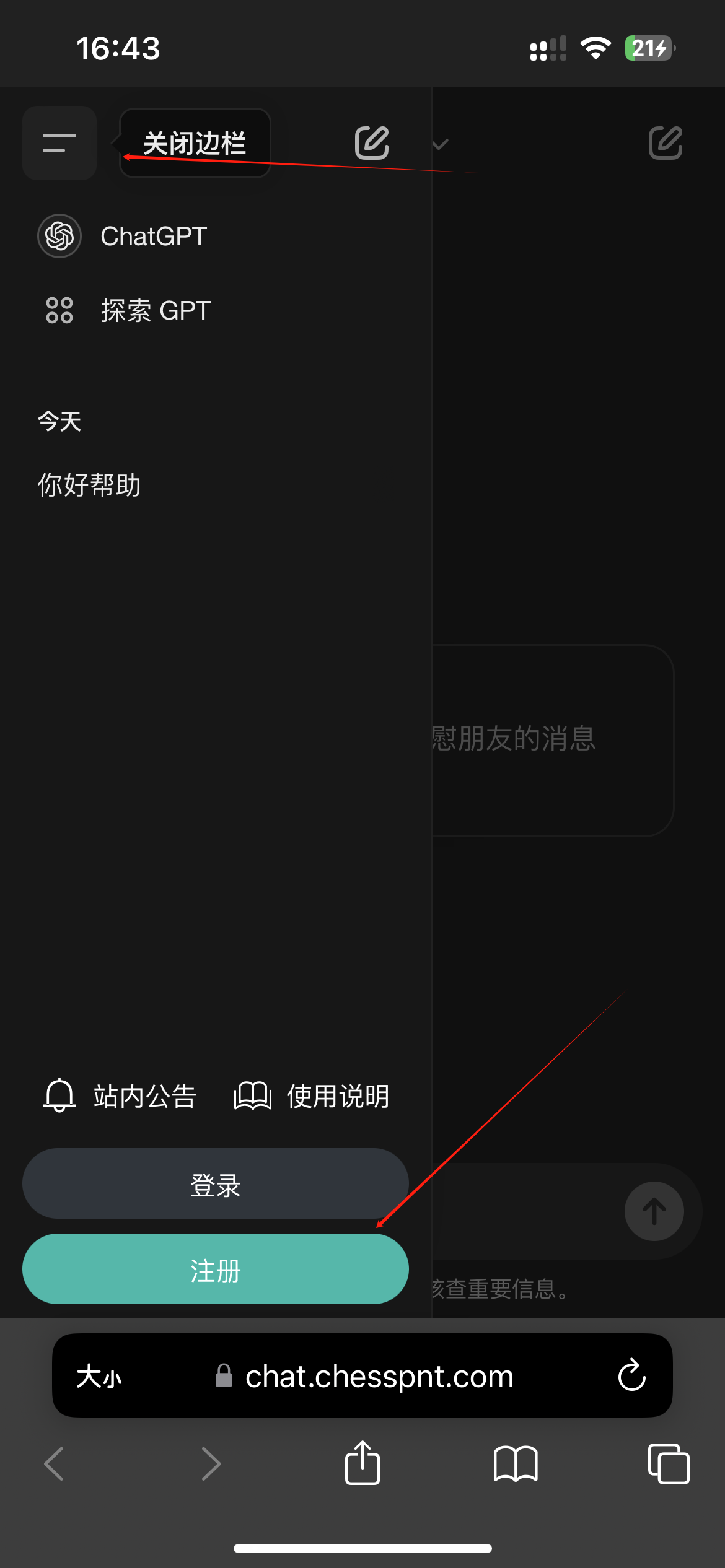Image resolution: width=725 pixels, height=1568 pixels.
Task: View 站内公告 announcements
Action: click(x=121, y=1095)
